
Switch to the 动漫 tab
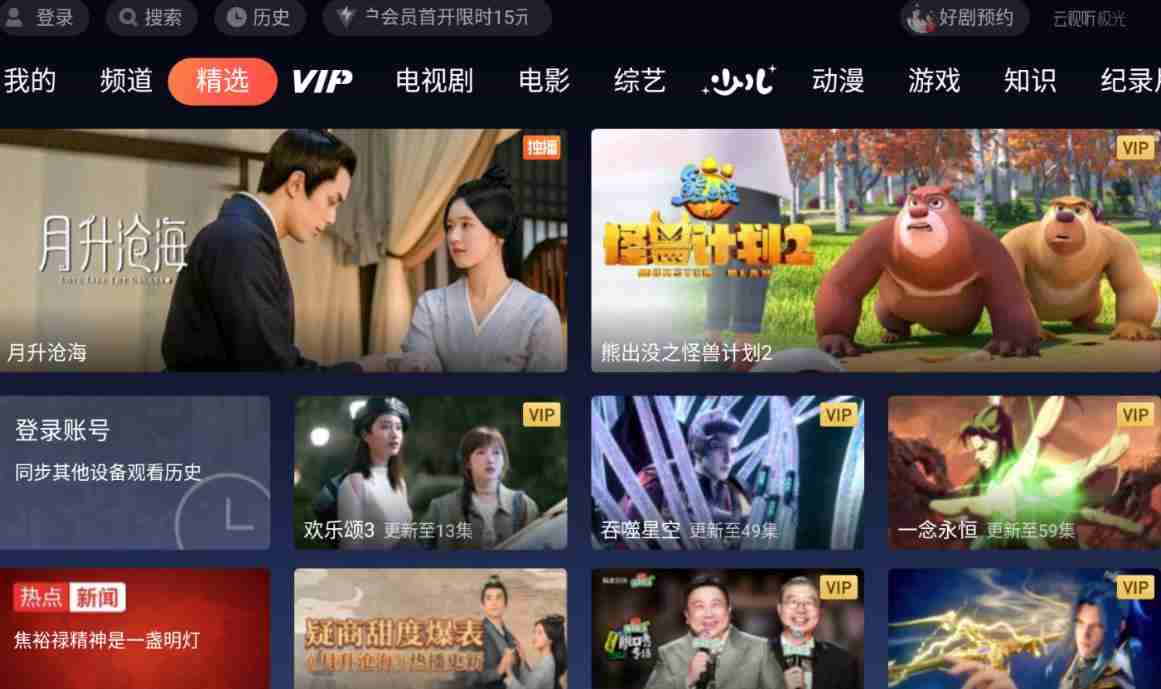[x=838, y=81]
